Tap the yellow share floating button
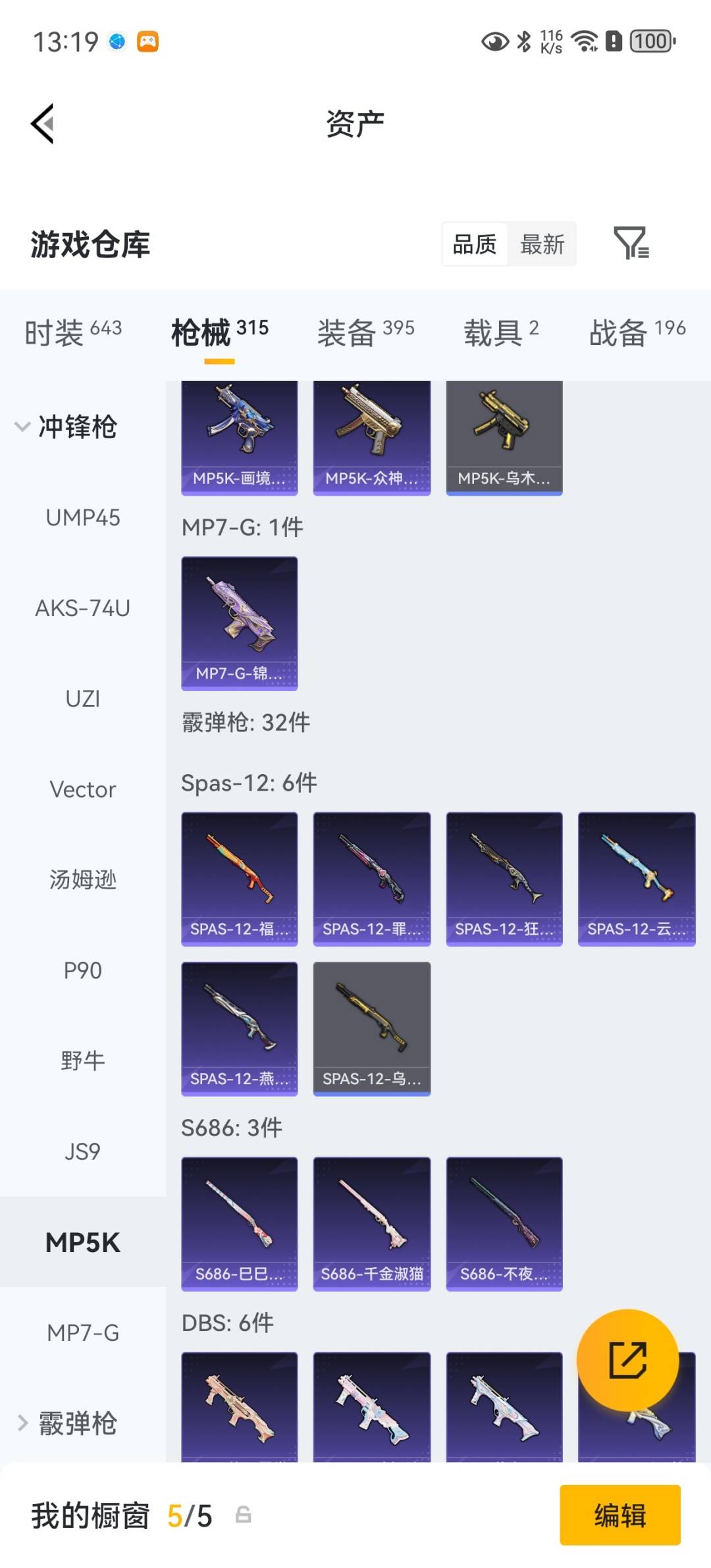711x1568 pixels. [627, 1360]
